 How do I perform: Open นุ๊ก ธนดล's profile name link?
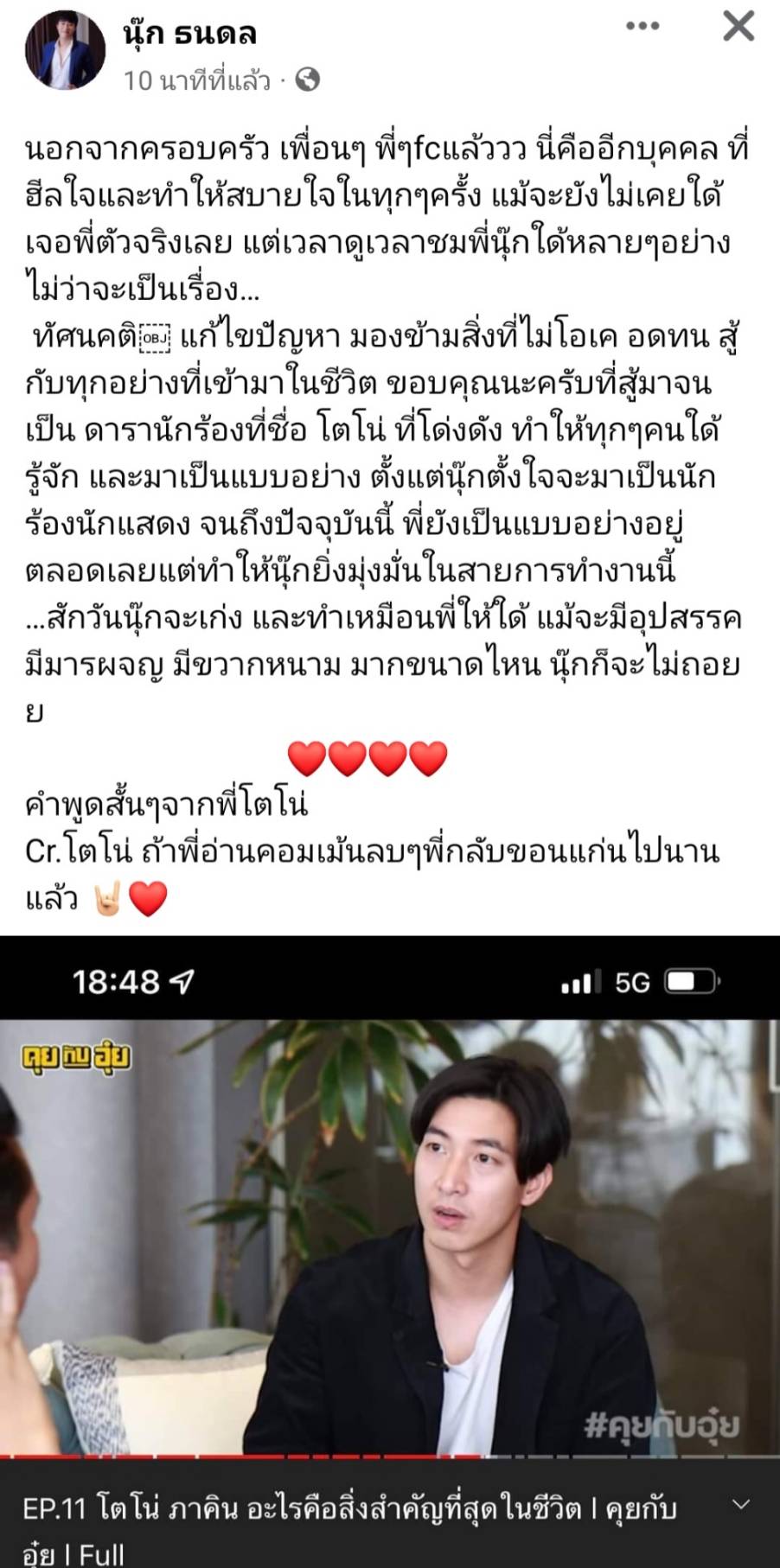click(190, 33)
